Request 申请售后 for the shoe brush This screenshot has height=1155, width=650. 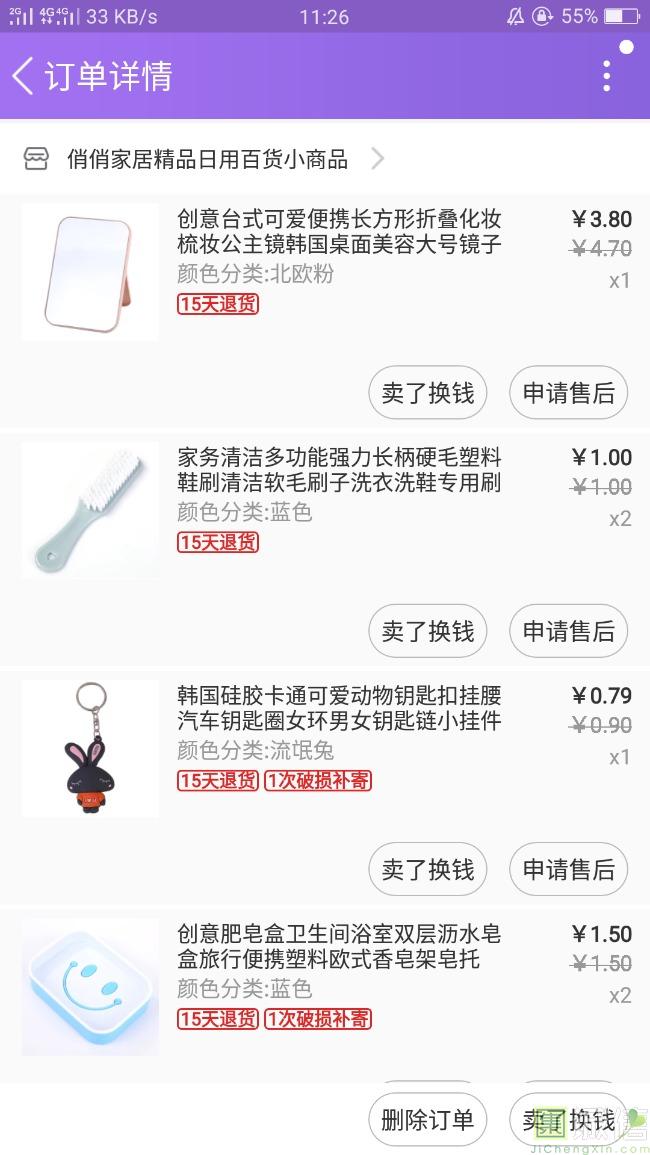pyautogui.click(x=568, y=631)
